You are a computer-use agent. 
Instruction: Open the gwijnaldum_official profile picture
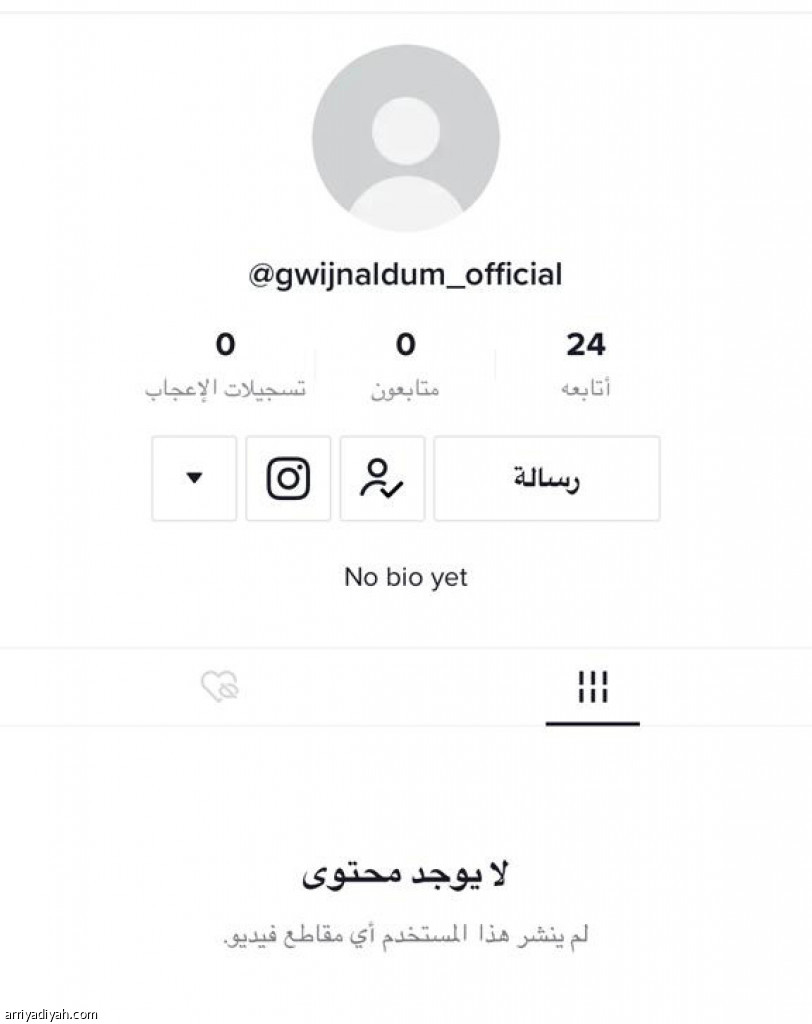(x=405, y=138)
